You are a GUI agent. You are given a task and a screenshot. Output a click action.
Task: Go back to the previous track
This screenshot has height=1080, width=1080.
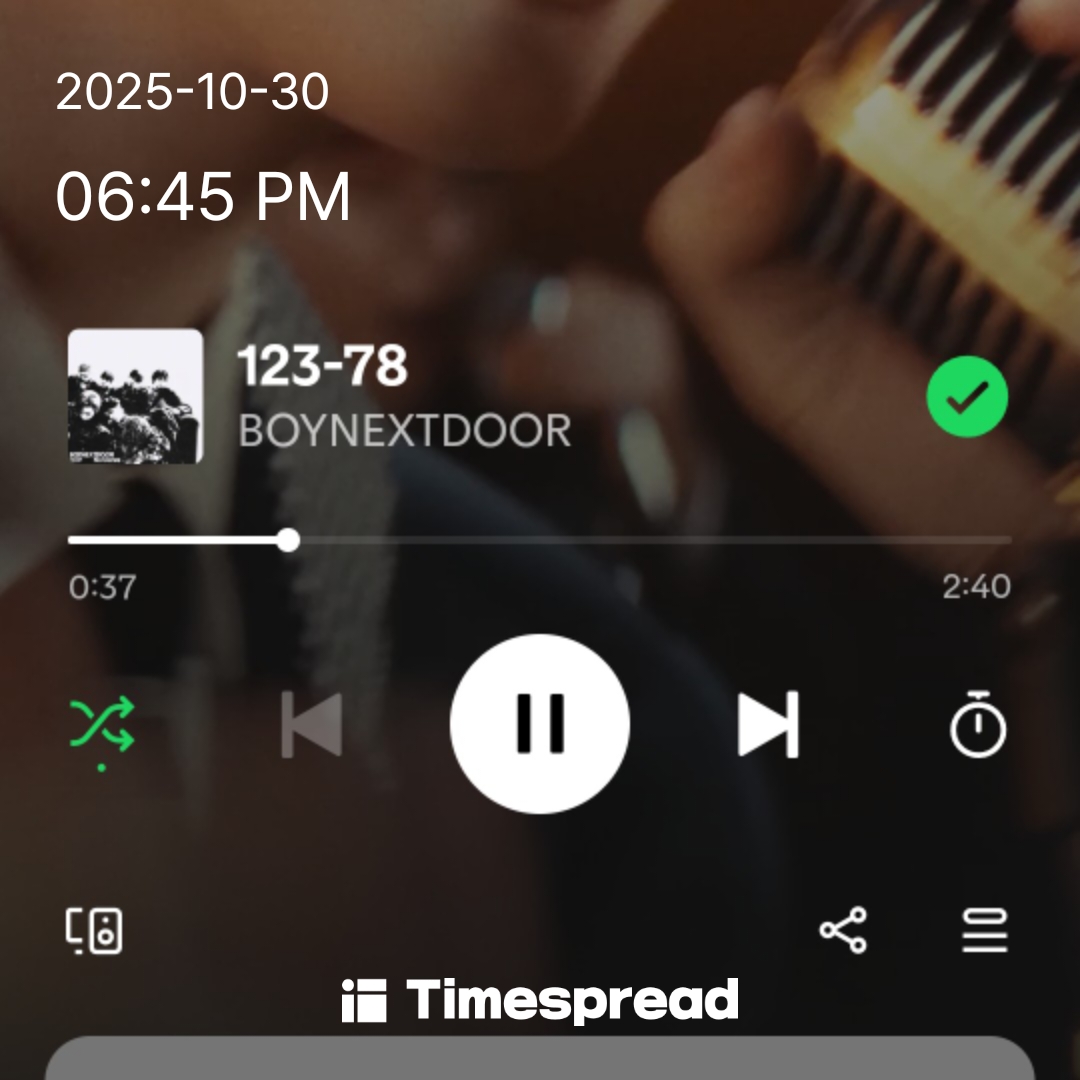click(312, 724)
